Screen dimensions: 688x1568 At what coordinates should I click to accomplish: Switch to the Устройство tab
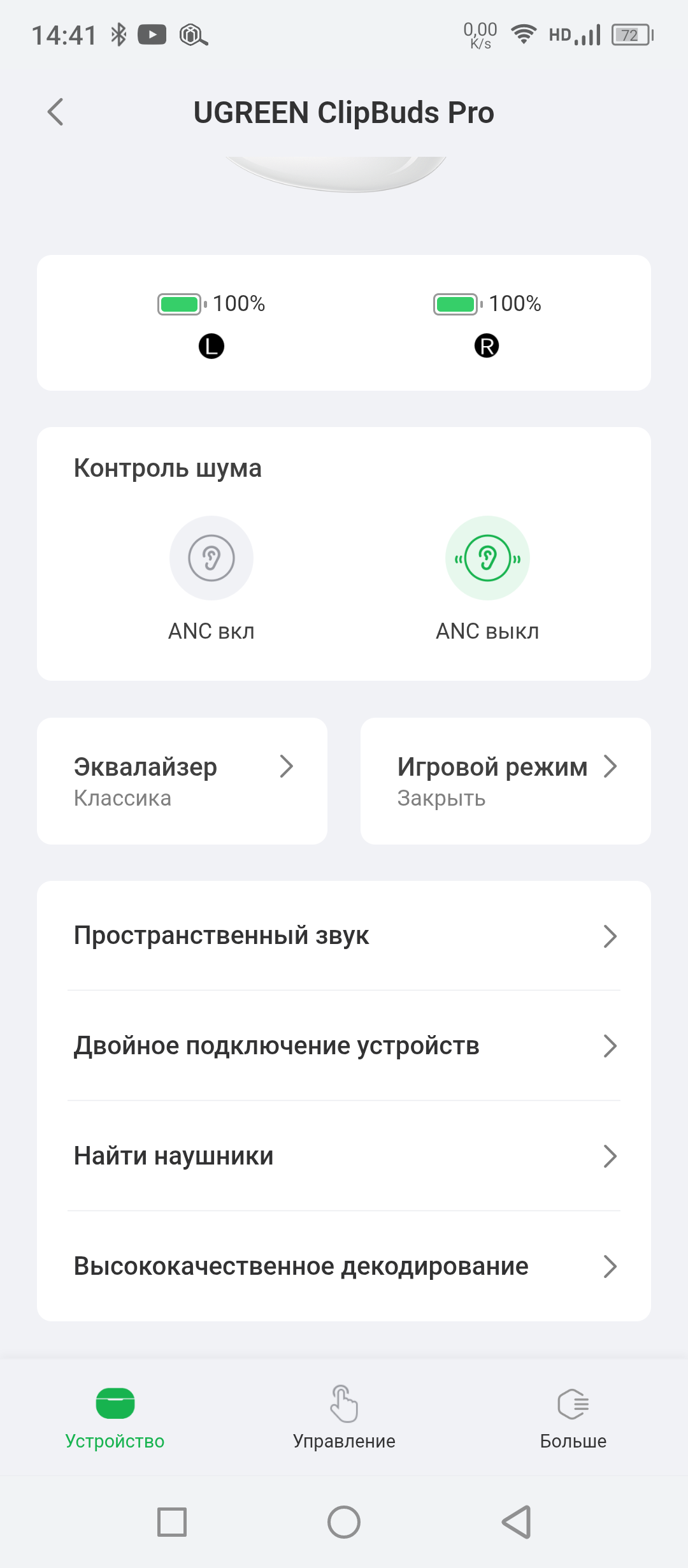[115, 1416]
